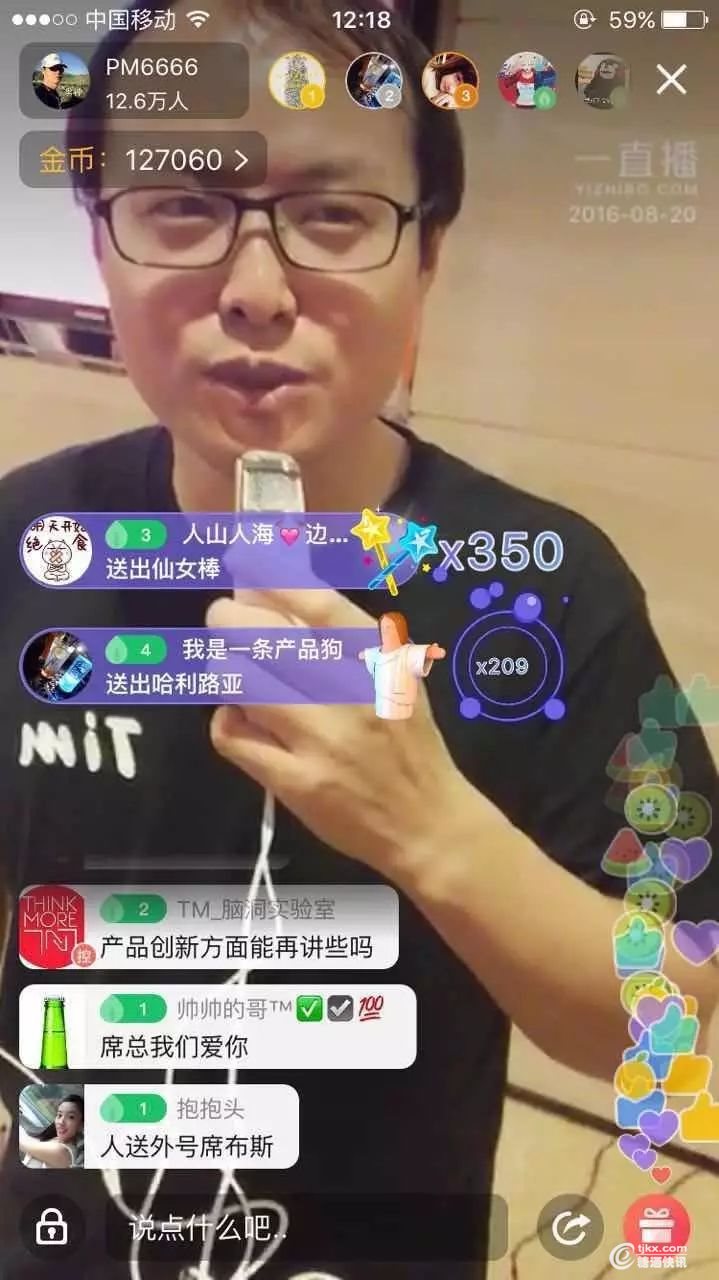This screenshot has height=1280, width=719.
Task: Tap the lock icon at the bottom left
Action: [x=52, y=1228]
